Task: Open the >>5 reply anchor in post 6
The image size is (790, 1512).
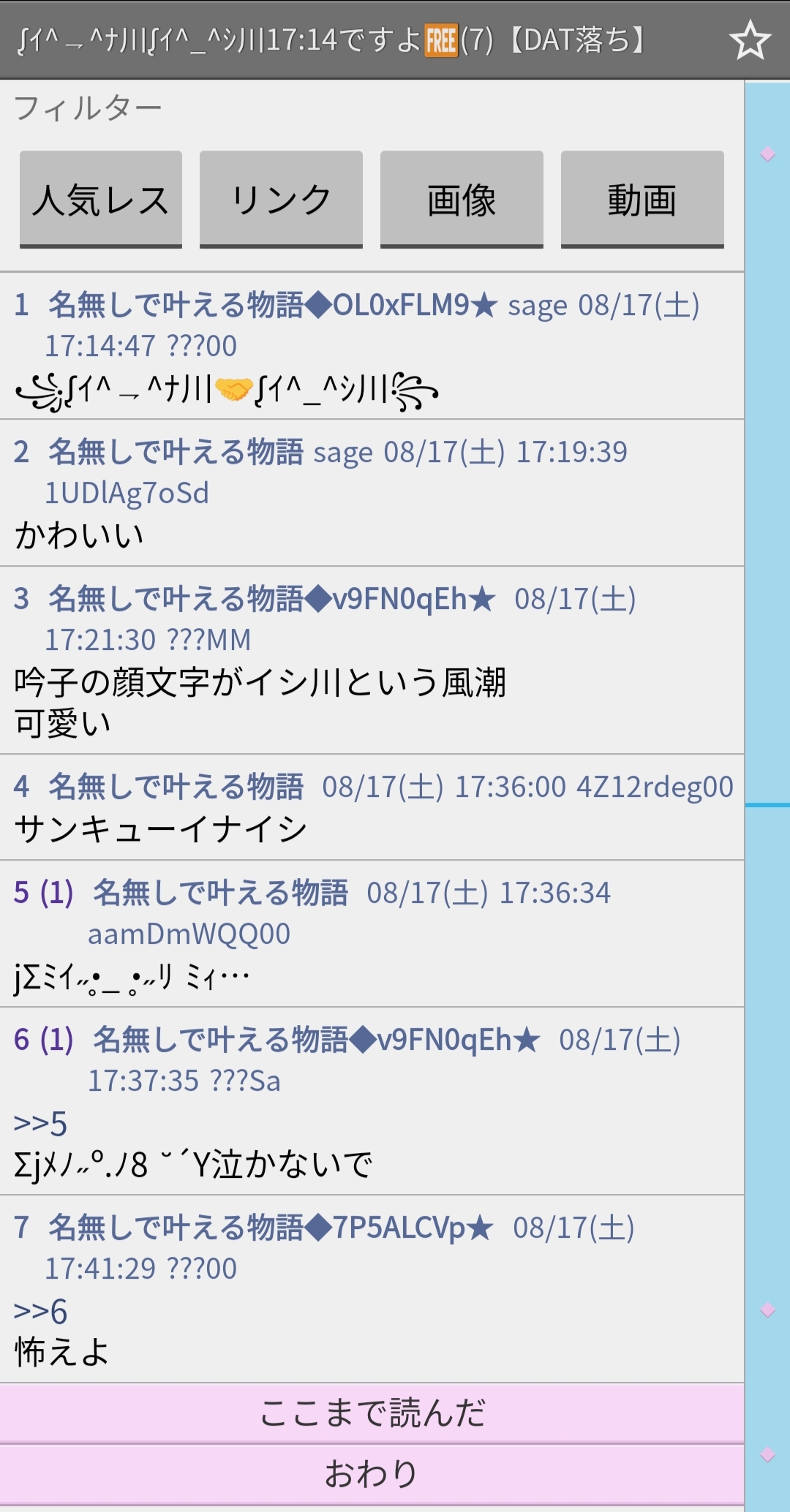Action: click(40, 1124)
